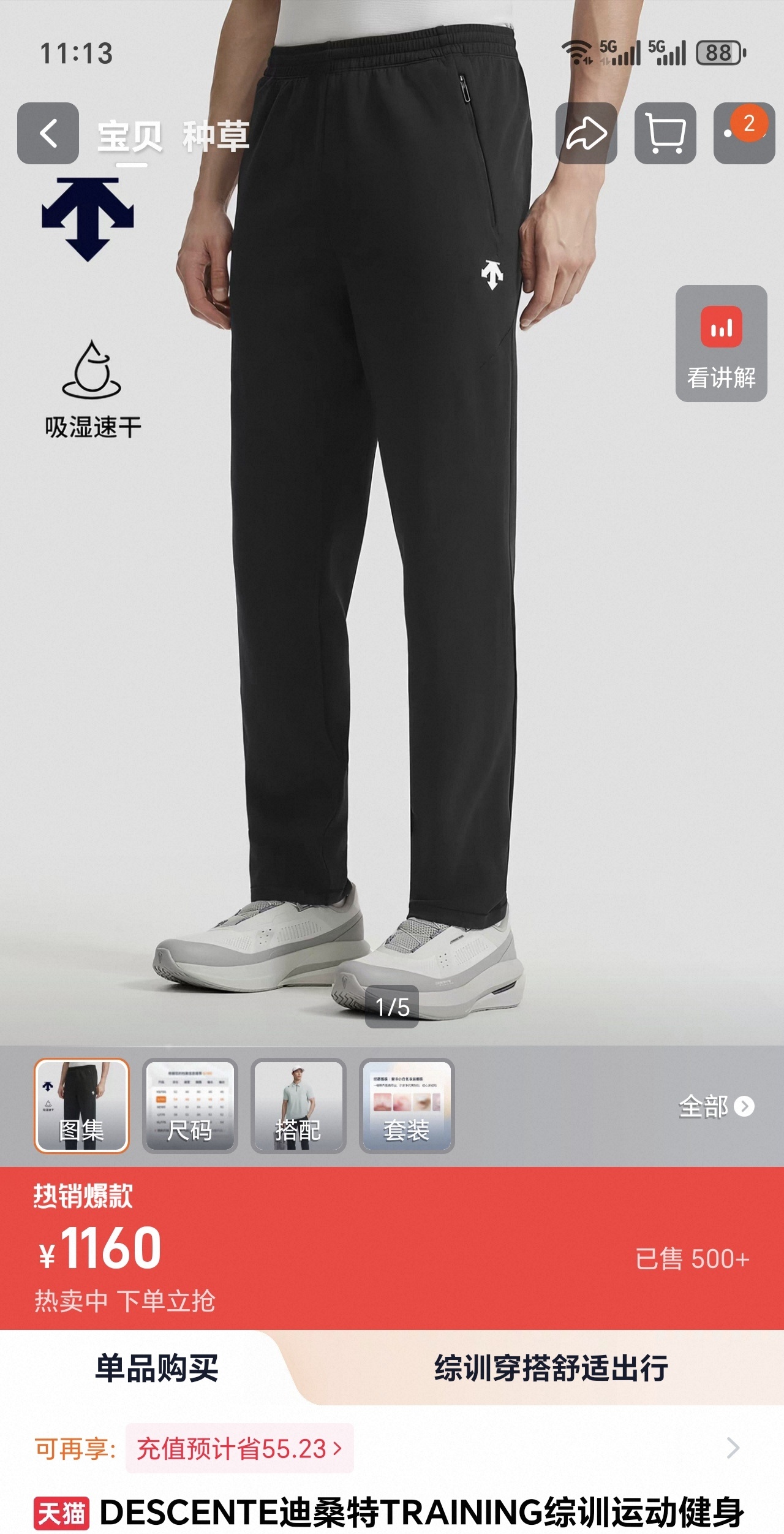Select the 图集 thumbnail
The height and width of the screenshot is (1534, 784).
click(81, 1106)
